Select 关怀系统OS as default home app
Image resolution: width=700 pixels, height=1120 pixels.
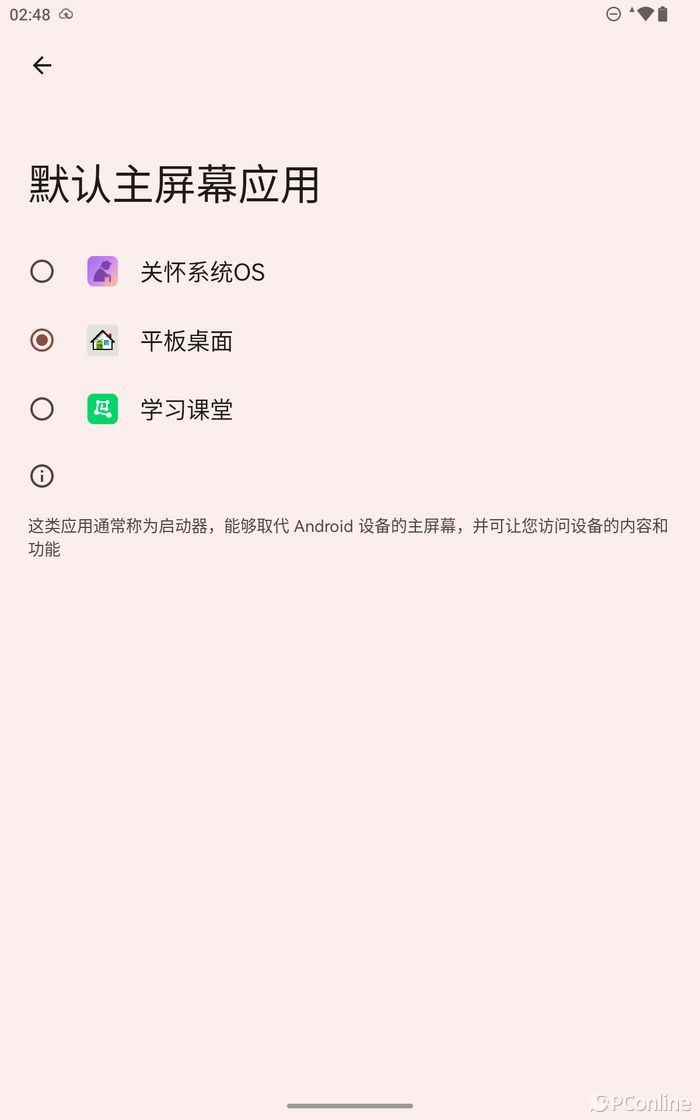click(42, 271)
